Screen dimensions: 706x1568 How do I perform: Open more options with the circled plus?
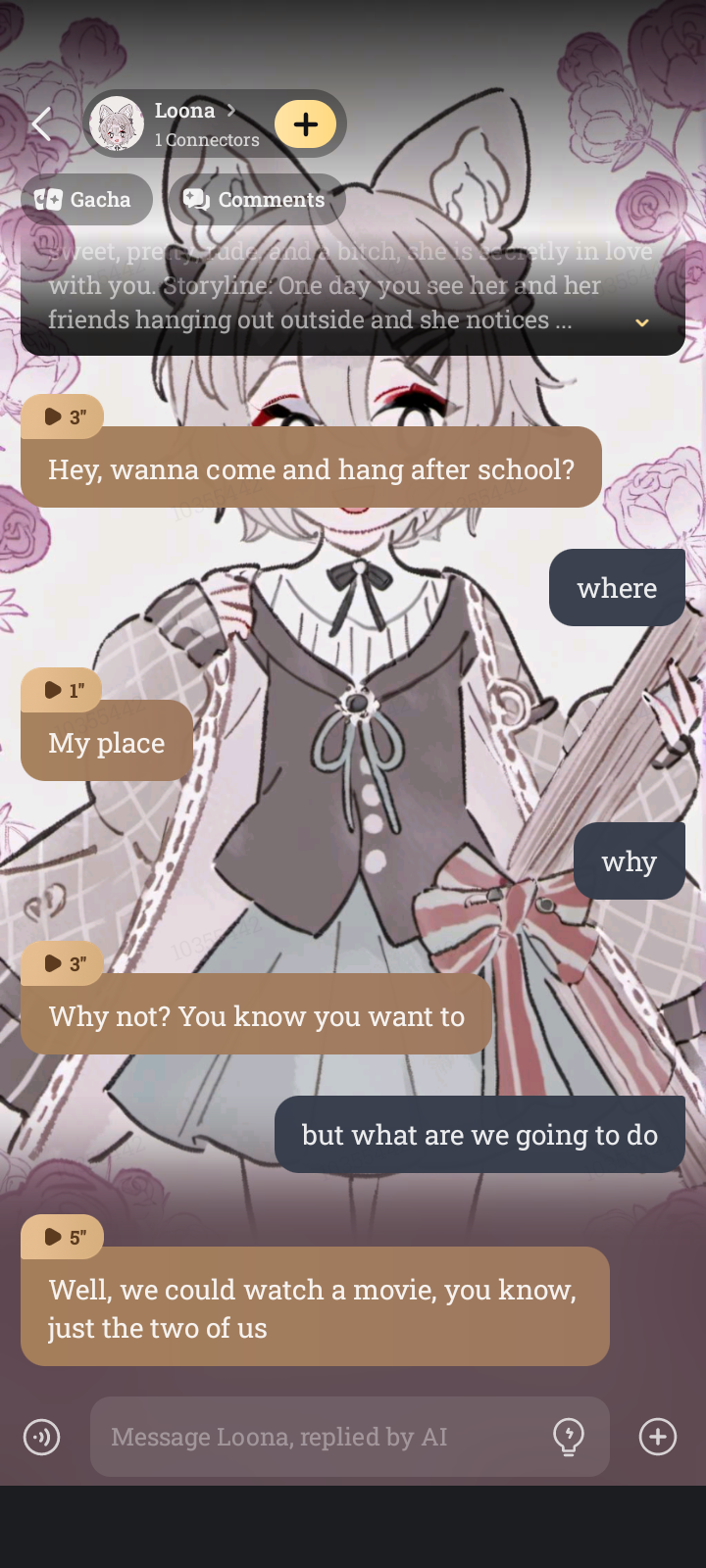pos(657,1438)
